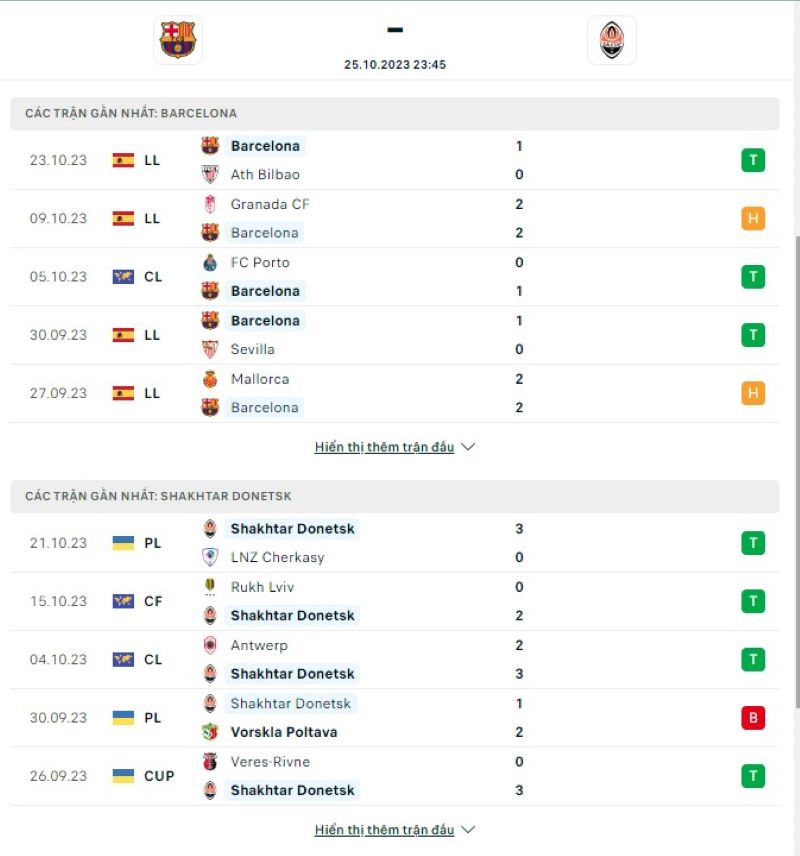Click the FC Porto club badge
This screenshot has width=800, height=856.
tap(211, 262)
